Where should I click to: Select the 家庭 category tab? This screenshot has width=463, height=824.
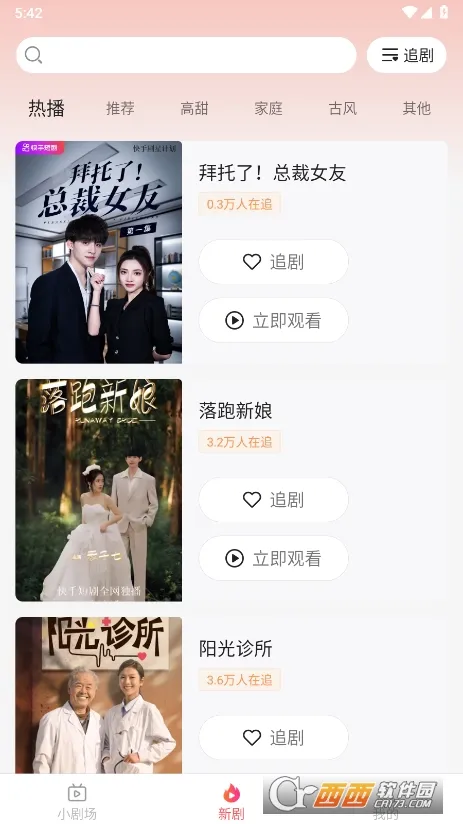tap(269, 108)
